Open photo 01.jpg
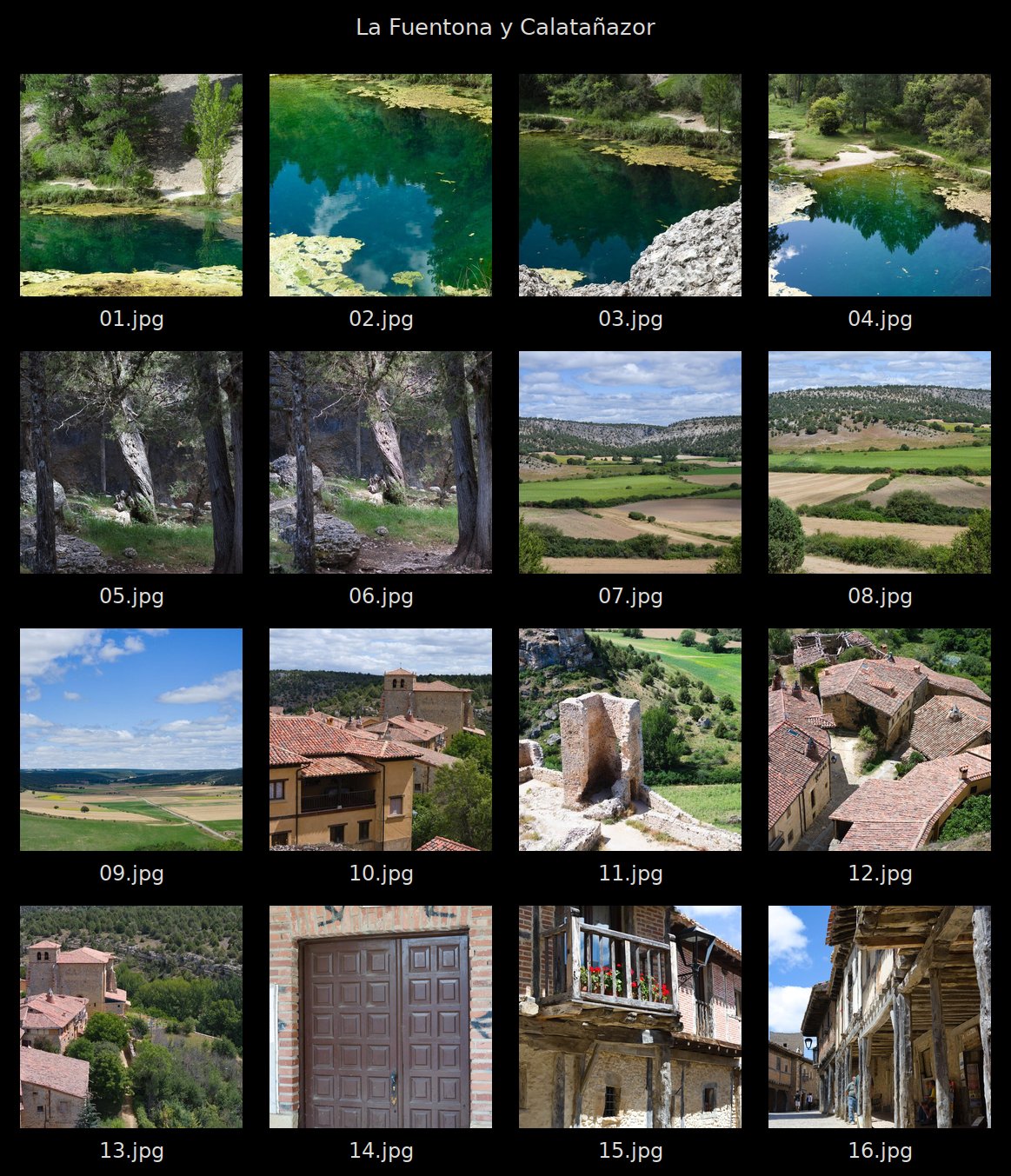 point(131,185)
